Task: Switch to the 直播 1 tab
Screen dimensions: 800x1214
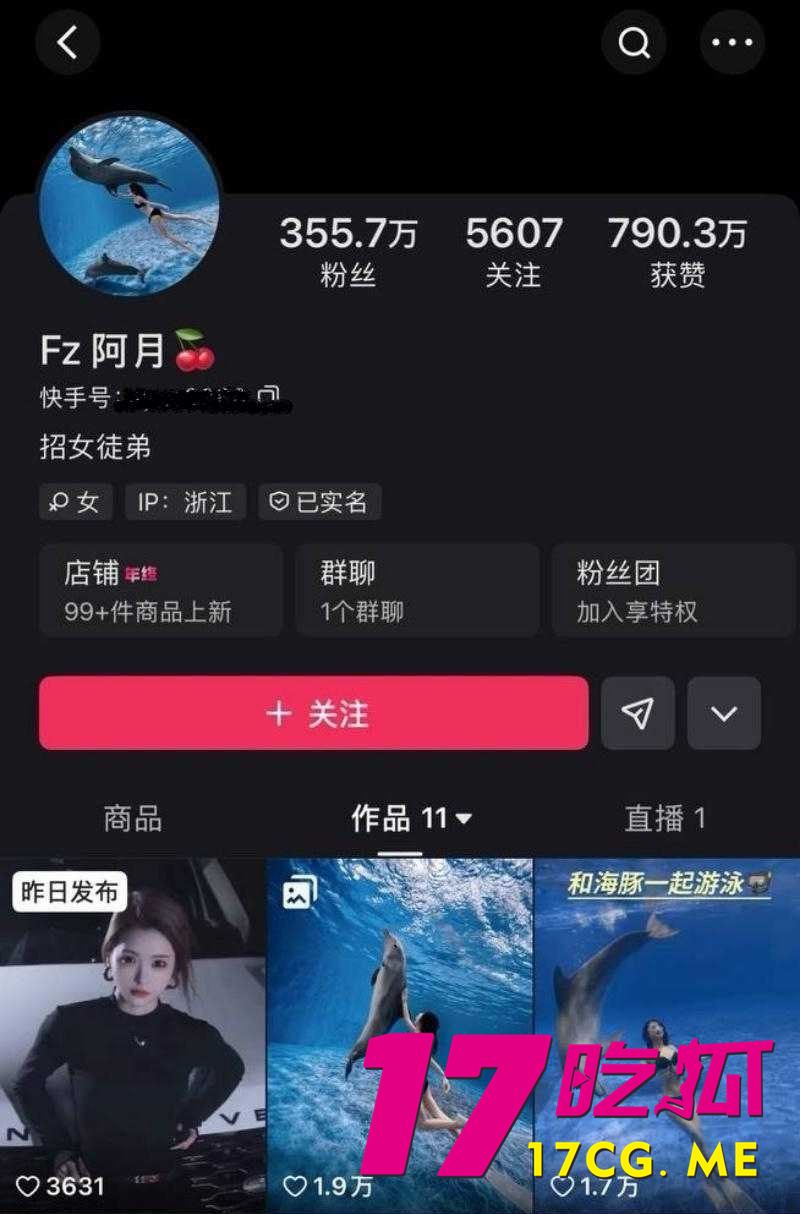Action: coord(665,818)
